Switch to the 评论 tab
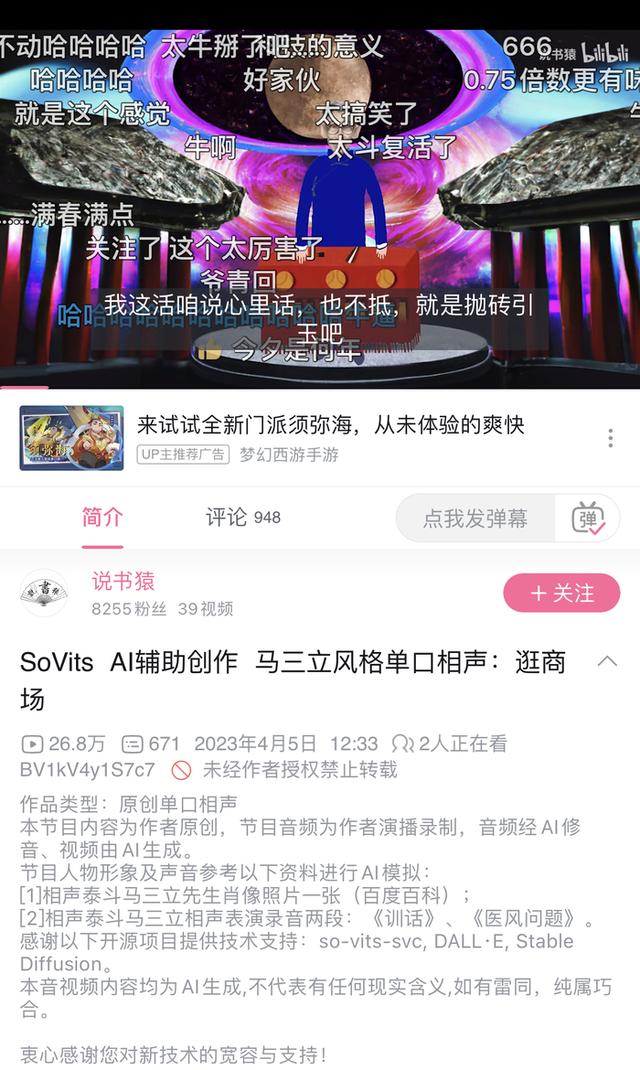The image size is (640, 1070). point(243,517)
